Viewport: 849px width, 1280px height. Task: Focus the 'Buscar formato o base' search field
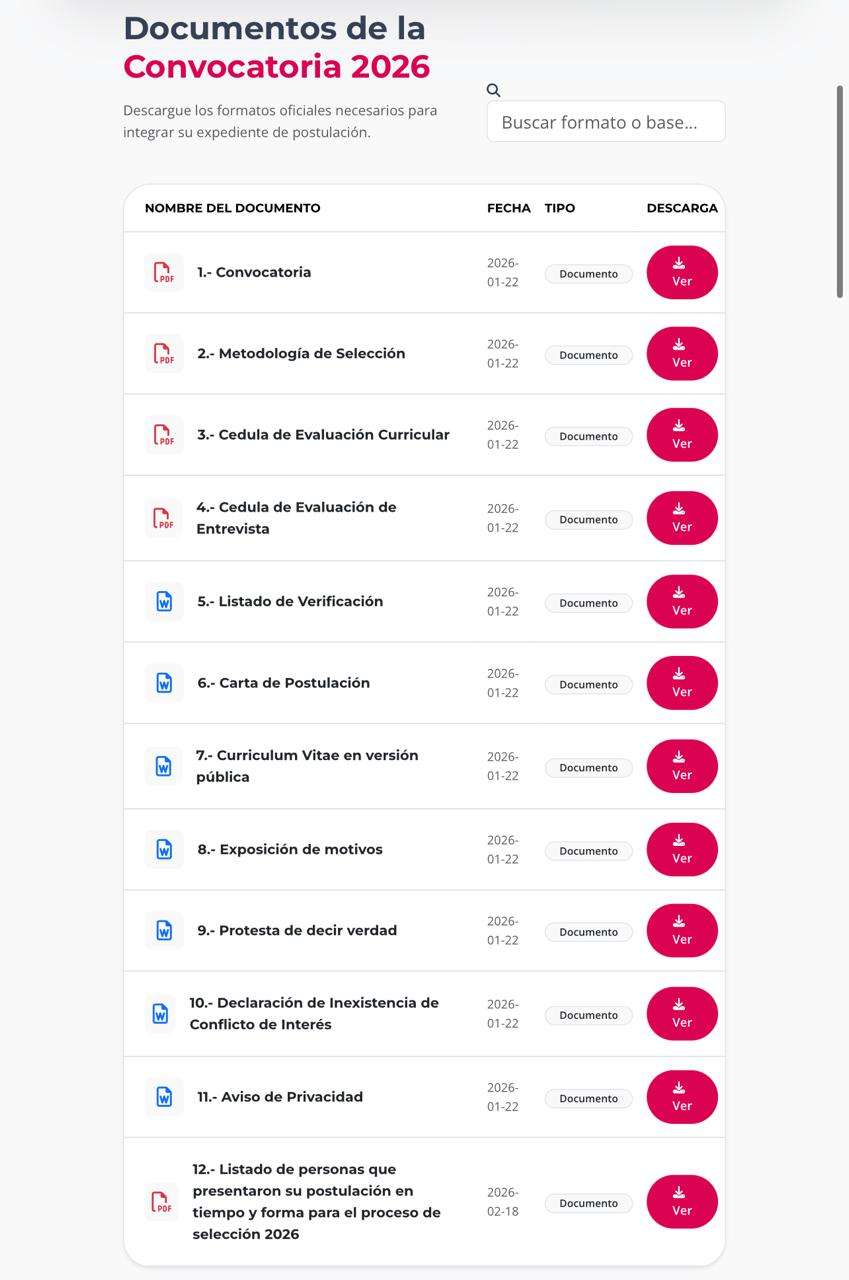(x=605, y=122)
